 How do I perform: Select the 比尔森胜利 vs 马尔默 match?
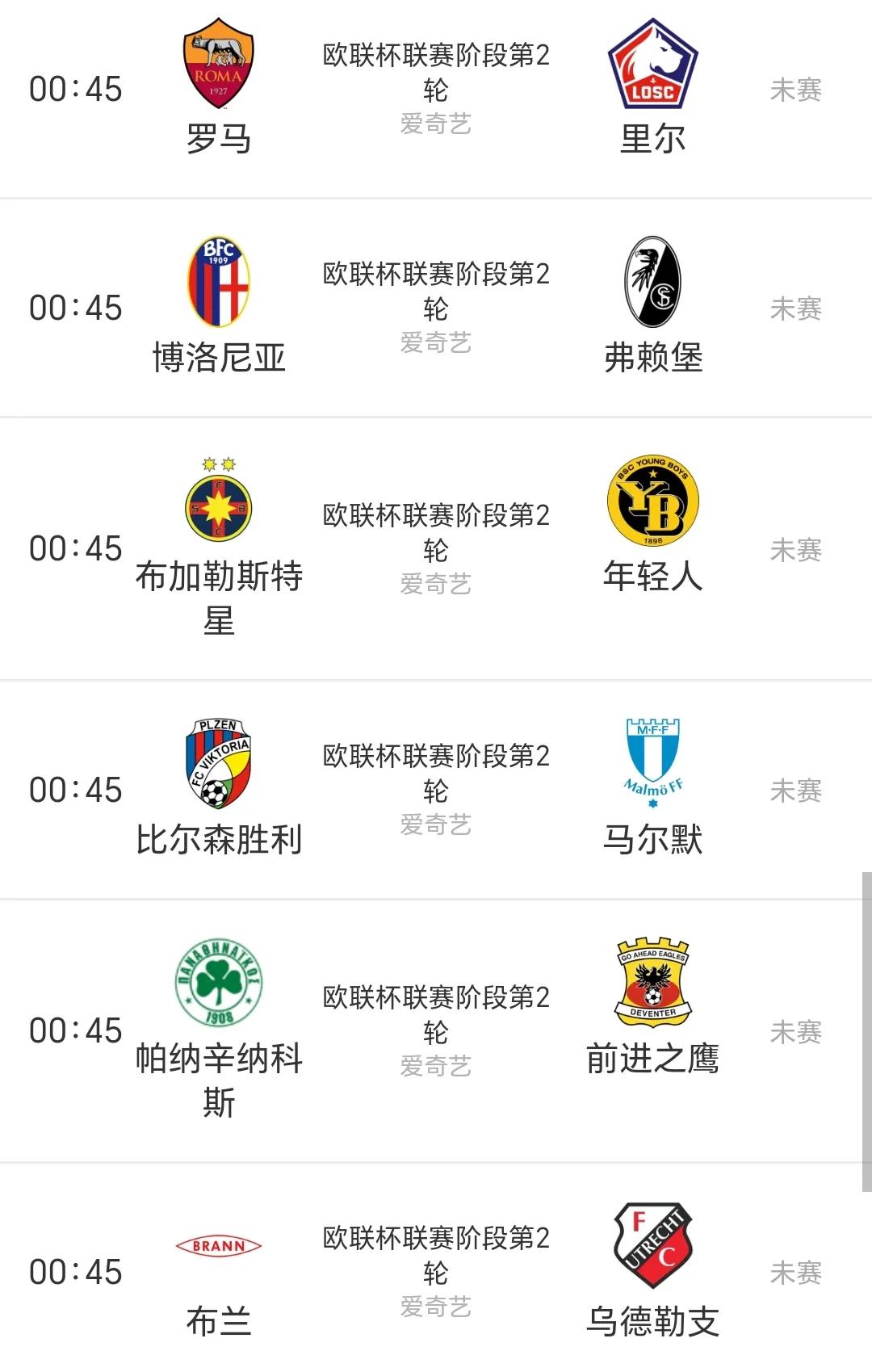(436, 790)
